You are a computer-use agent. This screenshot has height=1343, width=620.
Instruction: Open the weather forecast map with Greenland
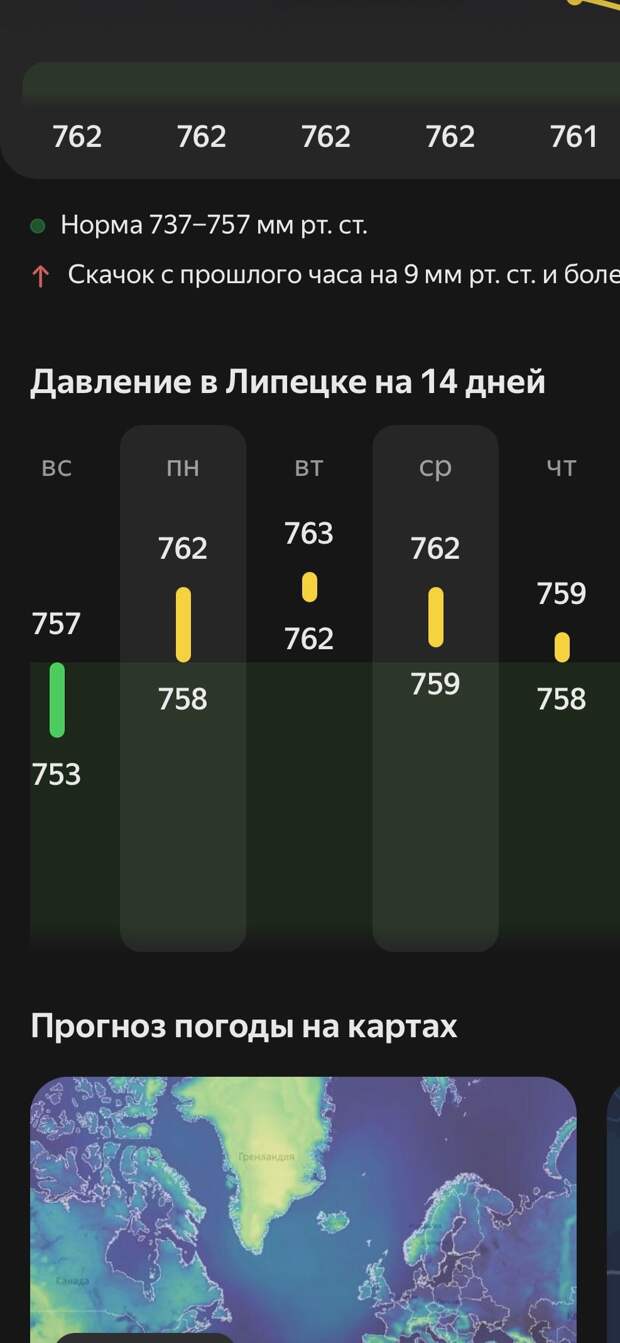click(x=303, y=1210)
